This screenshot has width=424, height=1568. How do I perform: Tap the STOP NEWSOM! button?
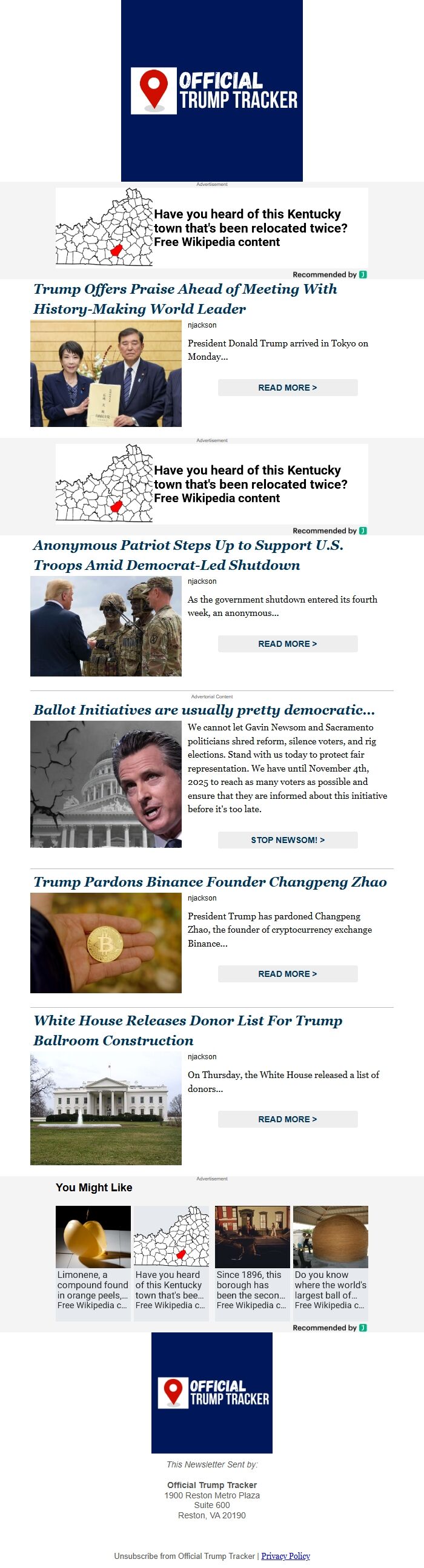pyautogui.click(x=288, y=840)
